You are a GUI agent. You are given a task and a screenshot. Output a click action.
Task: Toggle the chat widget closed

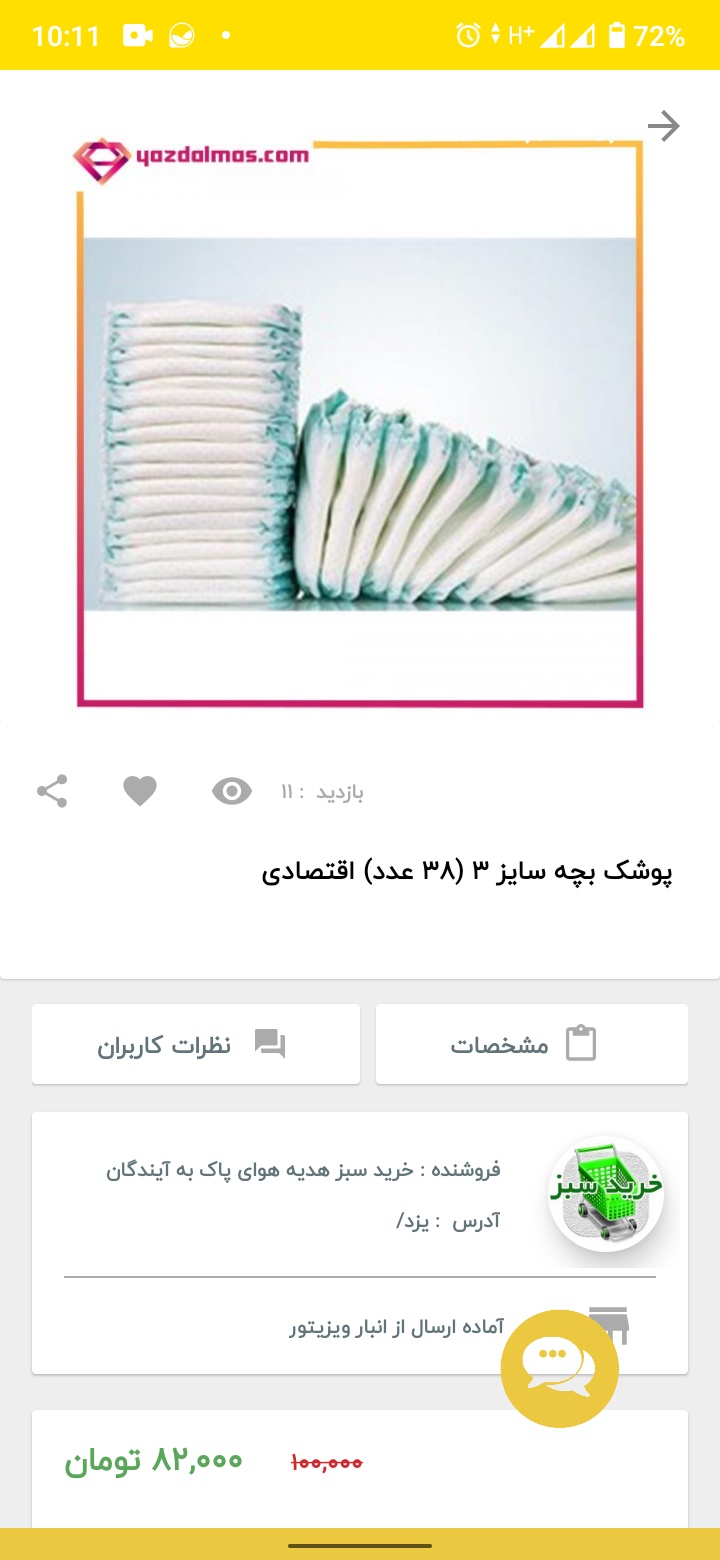point(558,1368)
